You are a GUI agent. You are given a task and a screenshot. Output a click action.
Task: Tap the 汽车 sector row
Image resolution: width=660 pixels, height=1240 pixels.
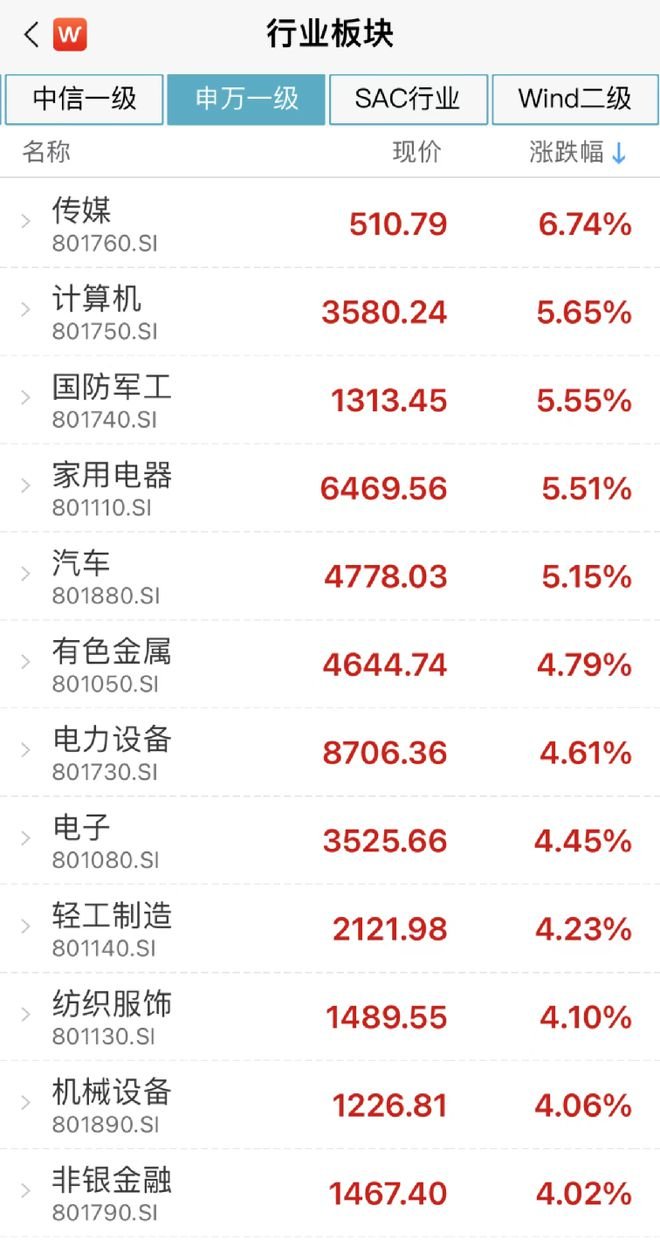[x=330, y=576]
